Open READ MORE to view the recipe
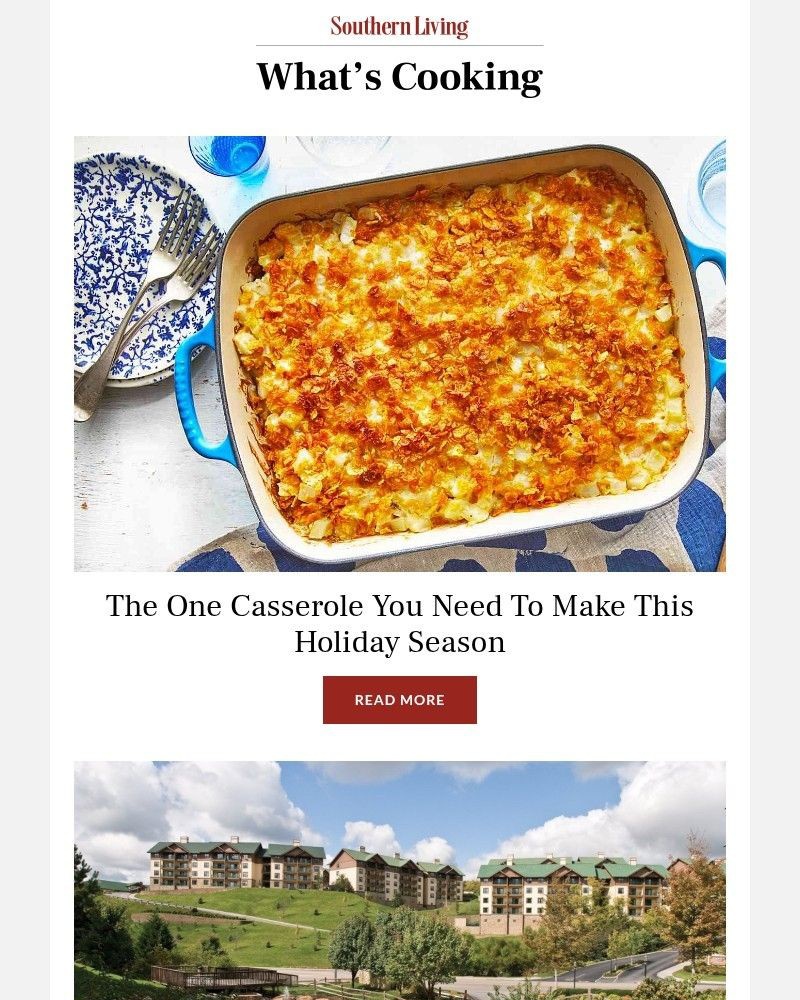 (399, 700)
